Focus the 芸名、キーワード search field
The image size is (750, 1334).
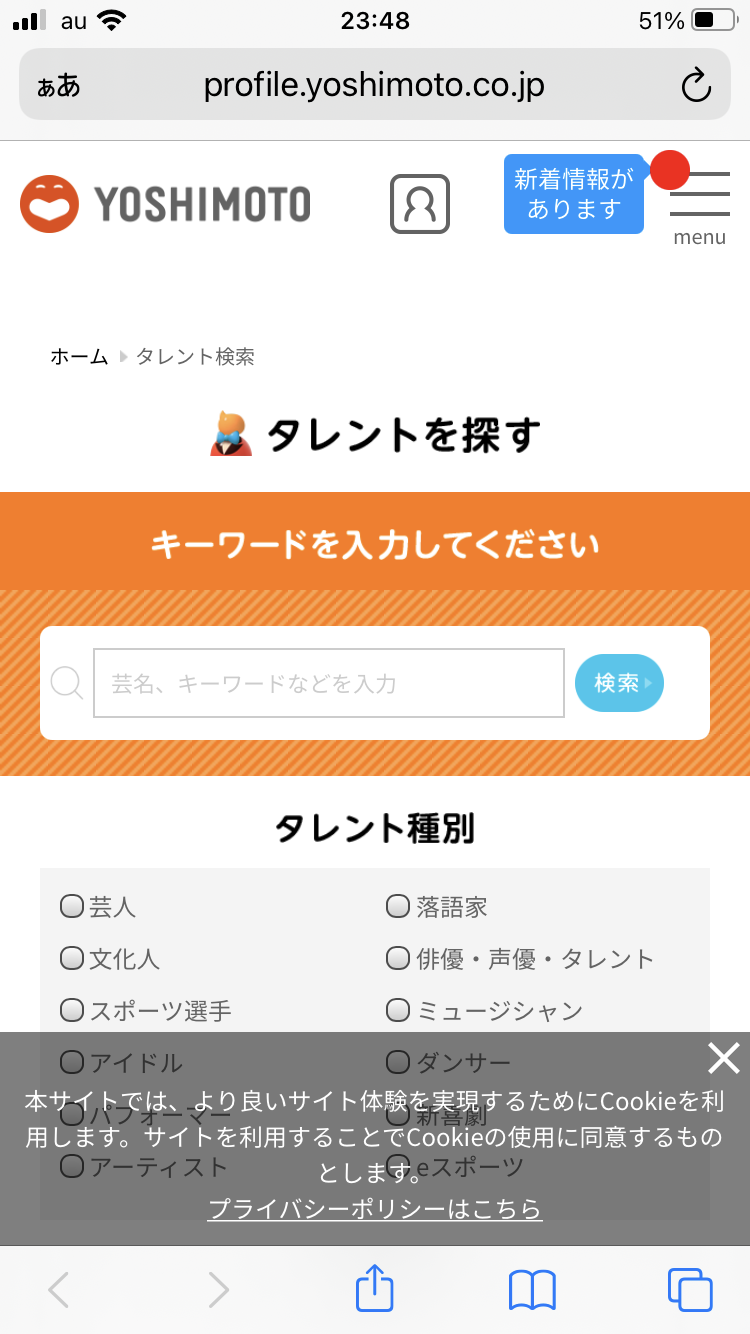(x=328, y=683)
